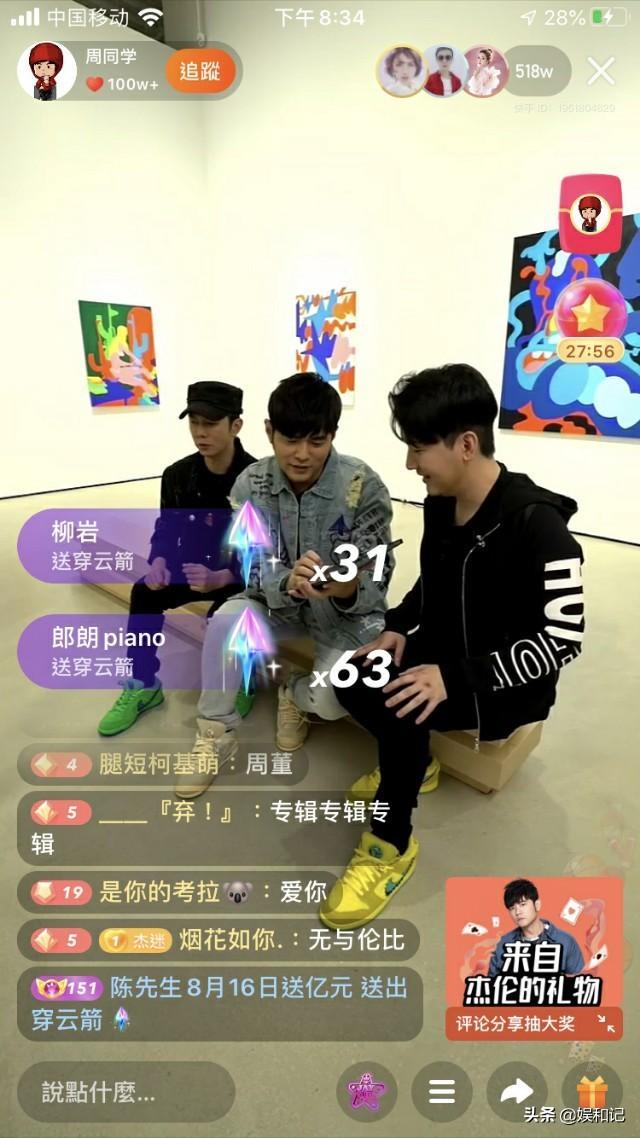This screenshot has height=1138, width=640.
Task: Open the more options menu
Action: coord(442,1092)
